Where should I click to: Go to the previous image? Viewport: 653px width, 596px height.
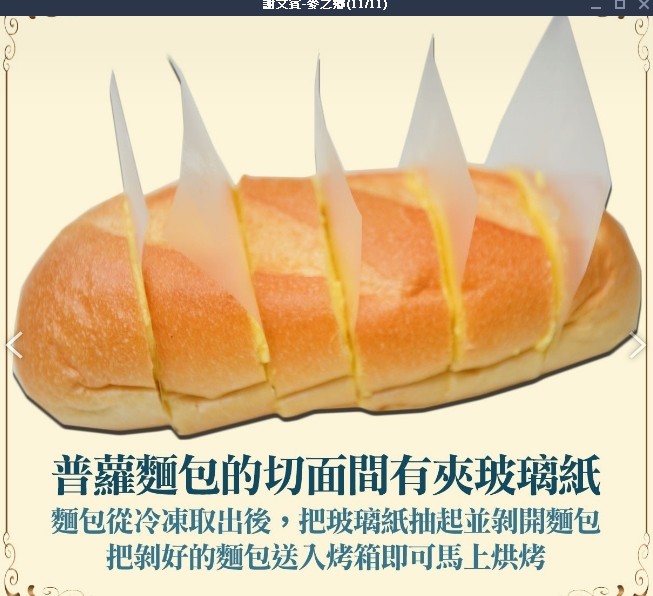pyautogui.click(x=13, y=345)
